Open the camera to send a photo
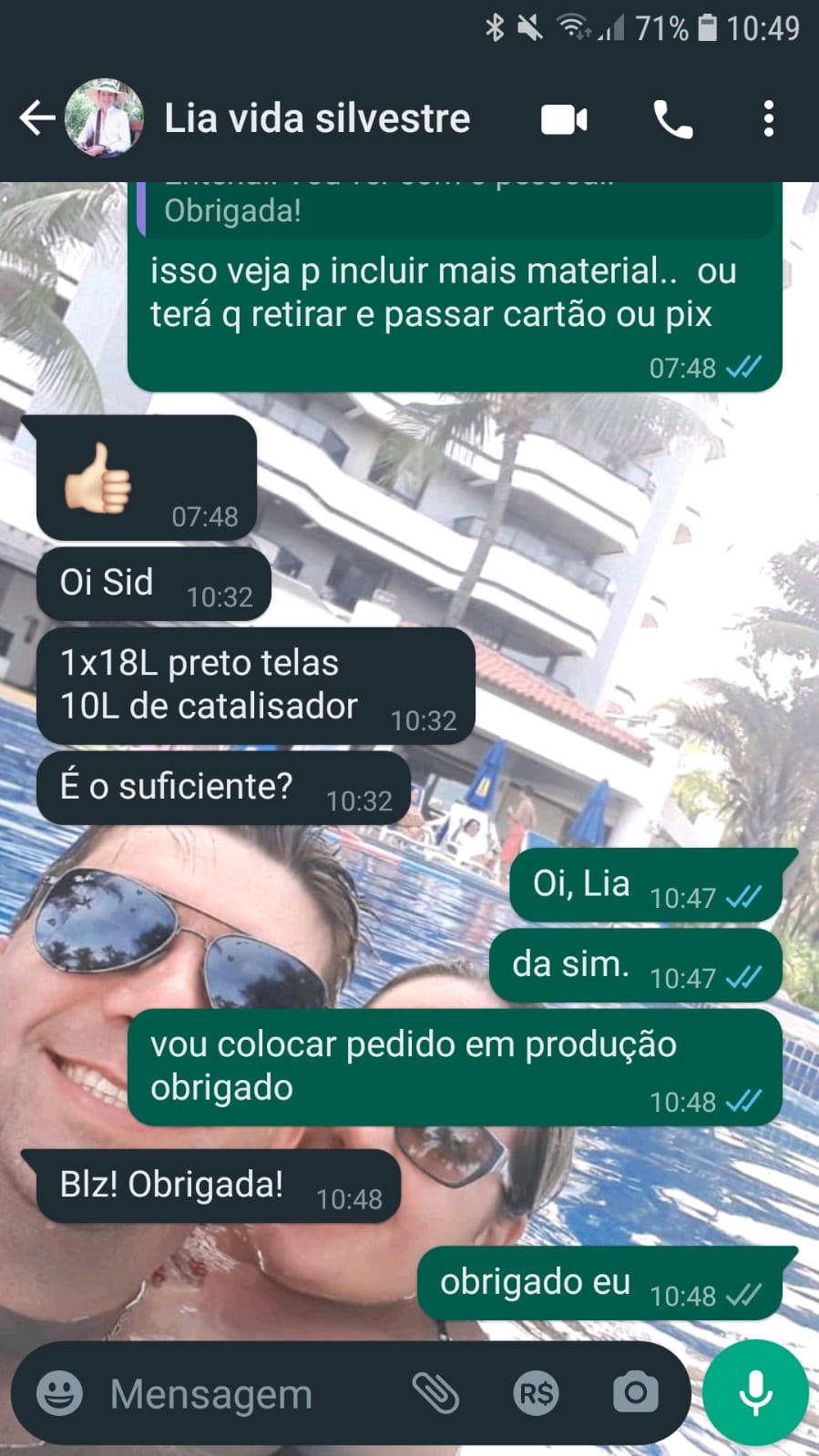 635,1393
